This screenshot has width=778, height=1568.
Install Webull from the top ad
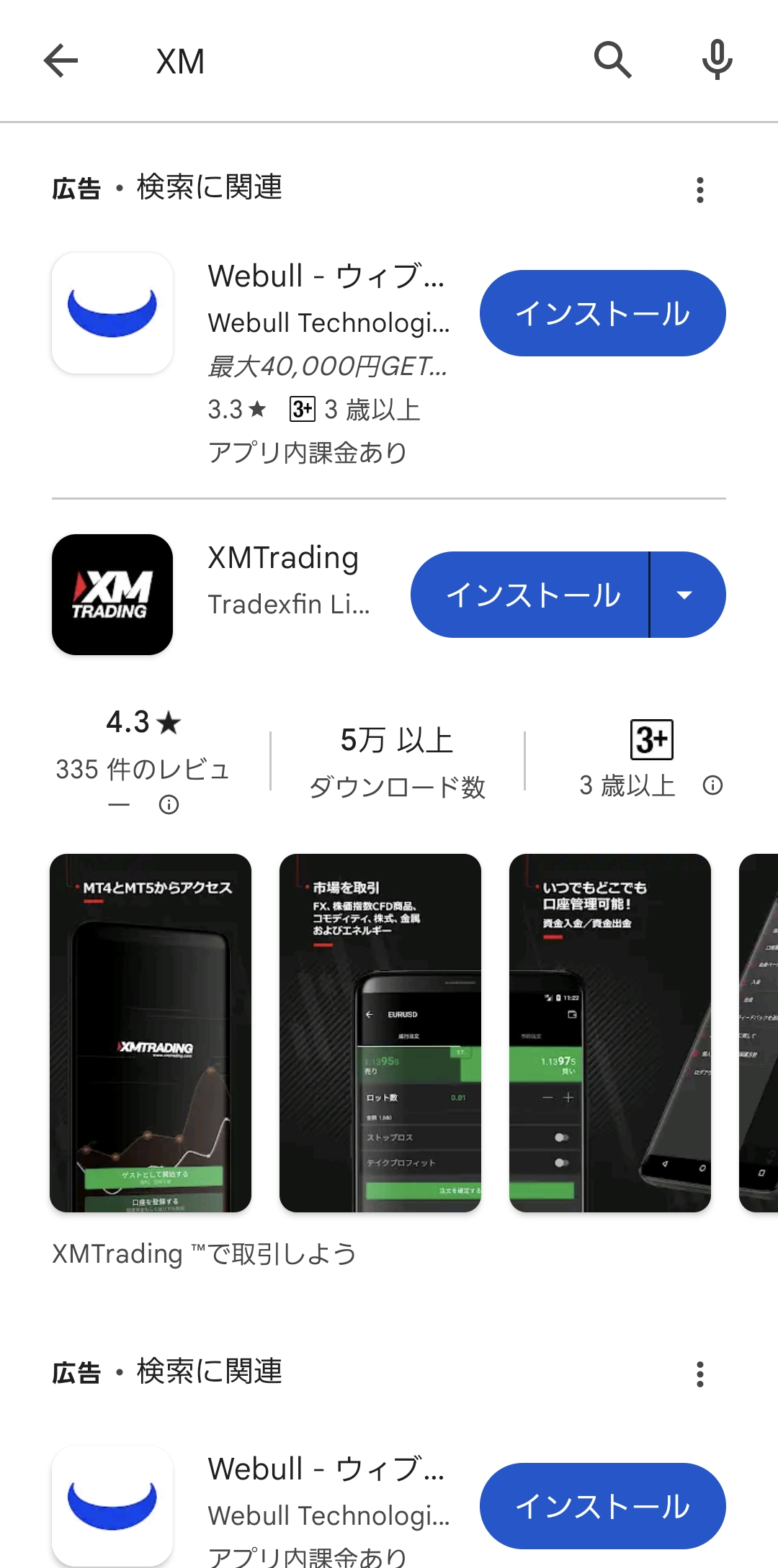(603, 313)
